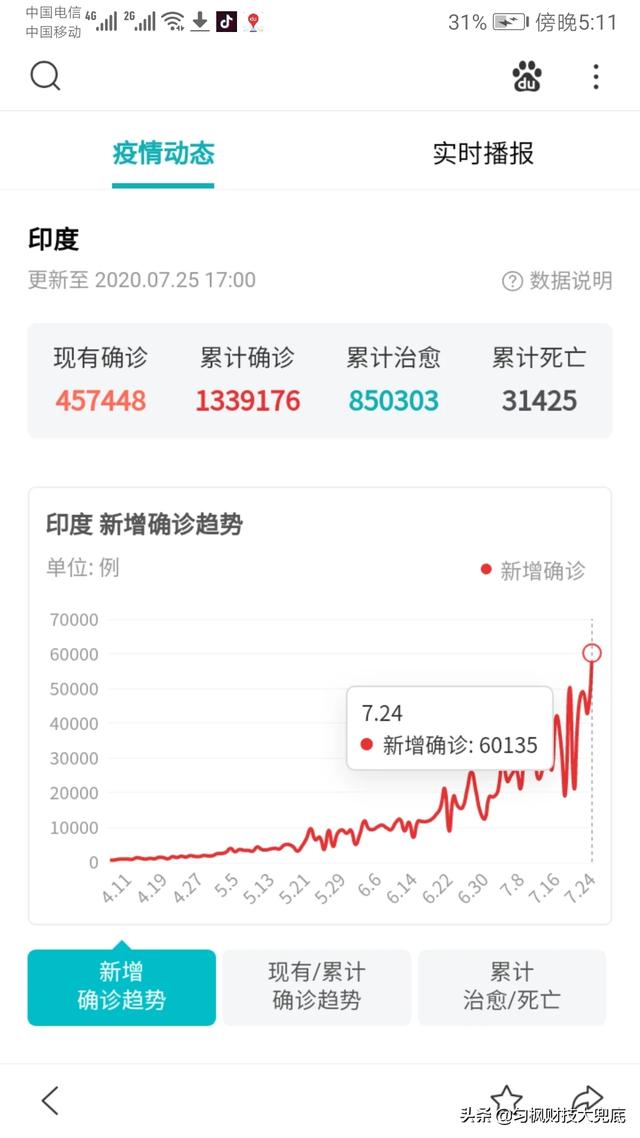The image size is (640, 1138).
Task: Select the 新增确诊趋势 chart button
Action: point(122,986)
